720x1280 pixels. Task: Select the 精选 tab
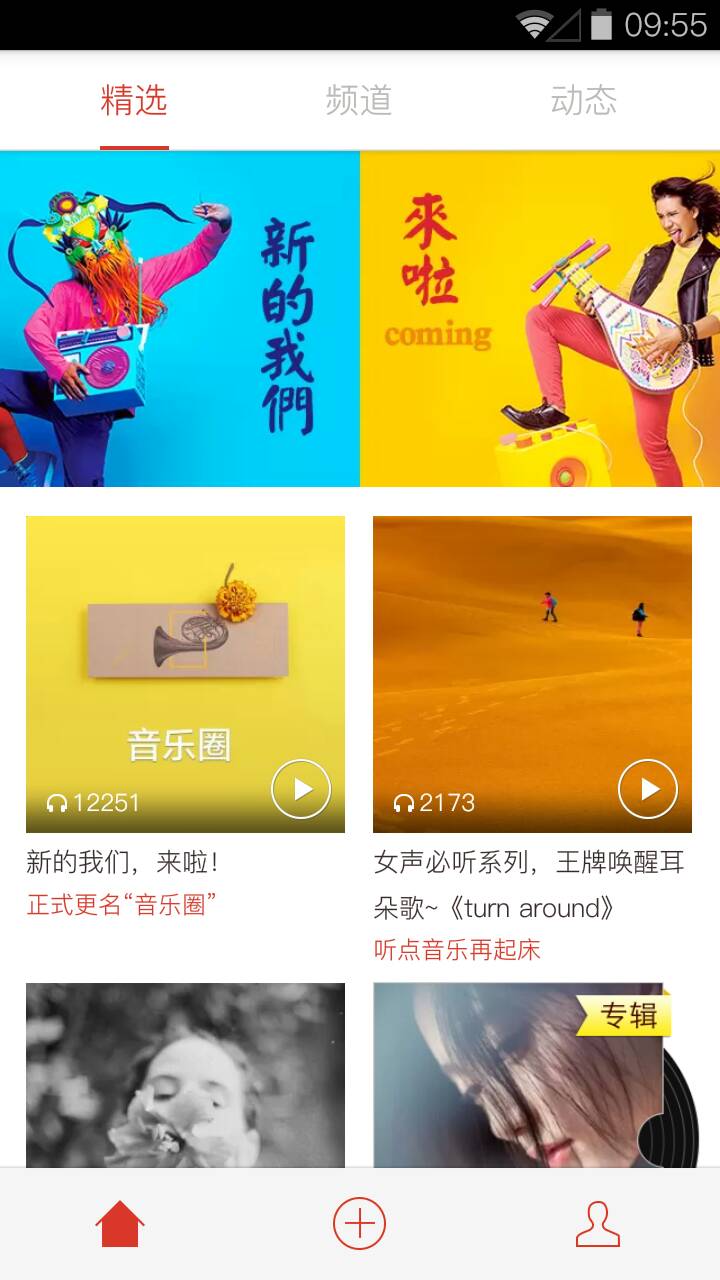pyautogui.click(x=133, y=100)
